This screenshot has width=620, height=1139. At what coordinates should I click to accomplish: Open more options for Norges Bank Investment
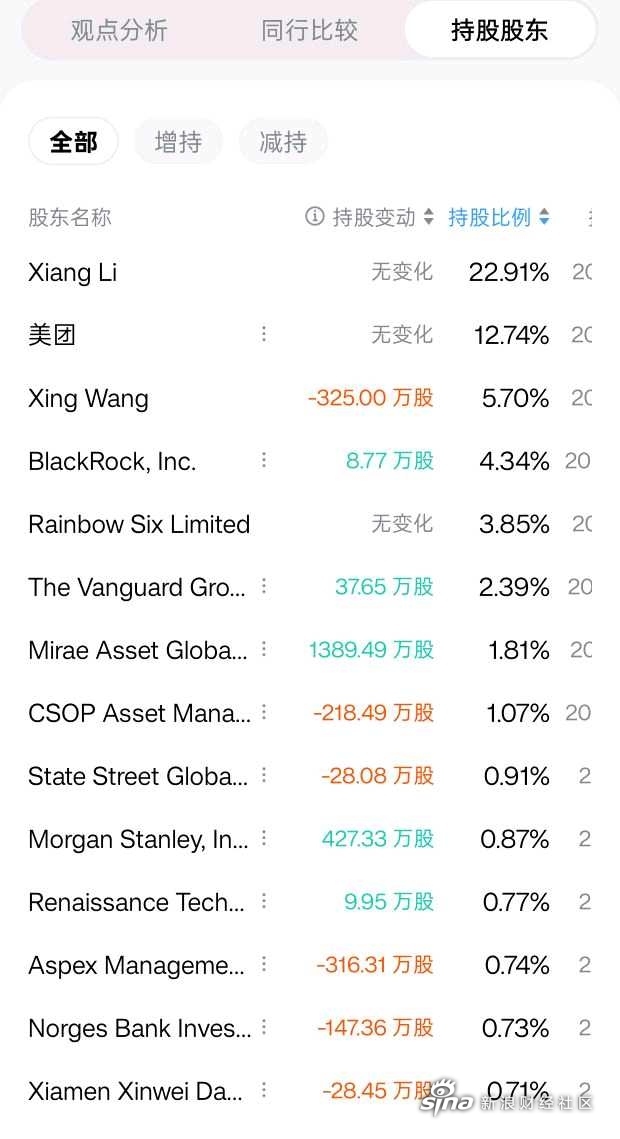point(264,1027)
